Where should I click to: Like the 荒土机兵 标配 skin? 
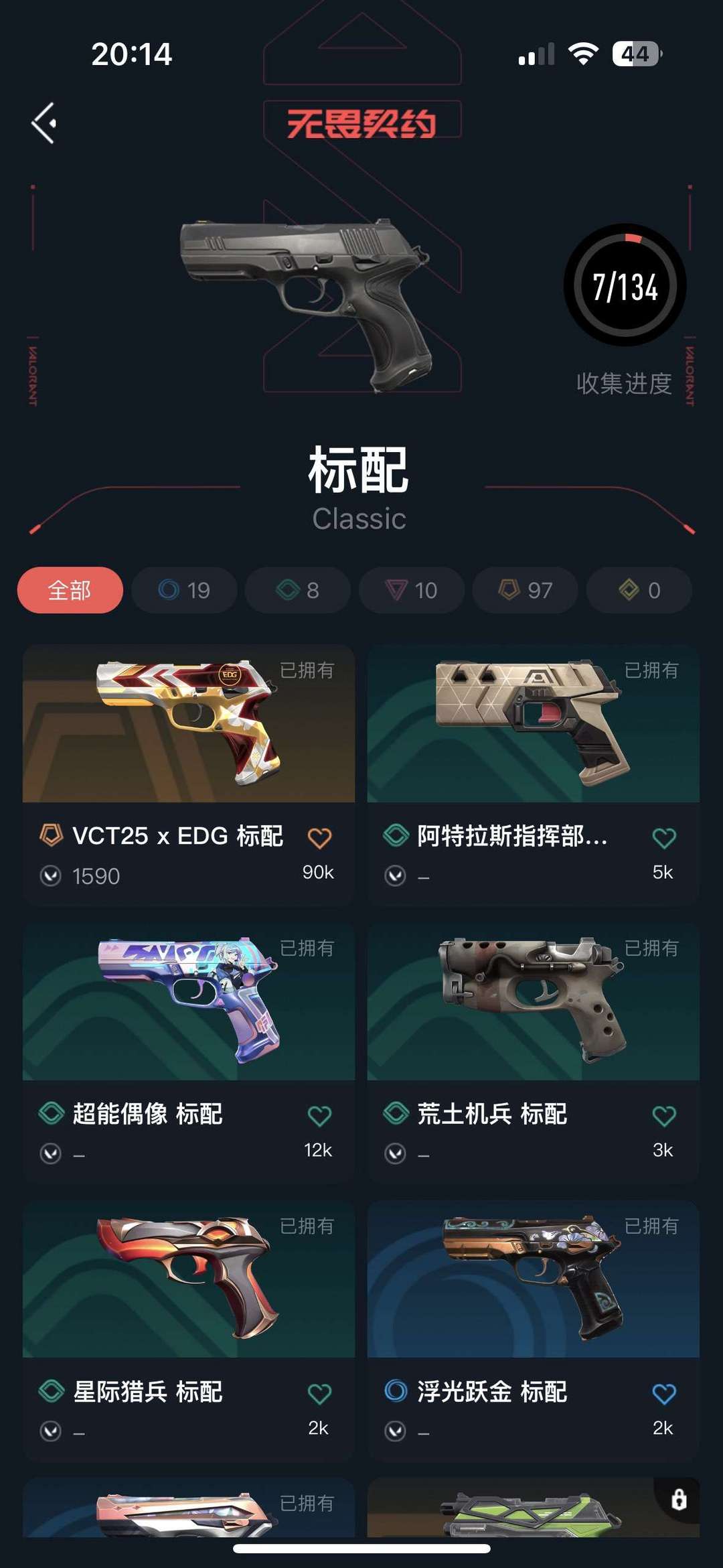click(x=664, y=1116)
